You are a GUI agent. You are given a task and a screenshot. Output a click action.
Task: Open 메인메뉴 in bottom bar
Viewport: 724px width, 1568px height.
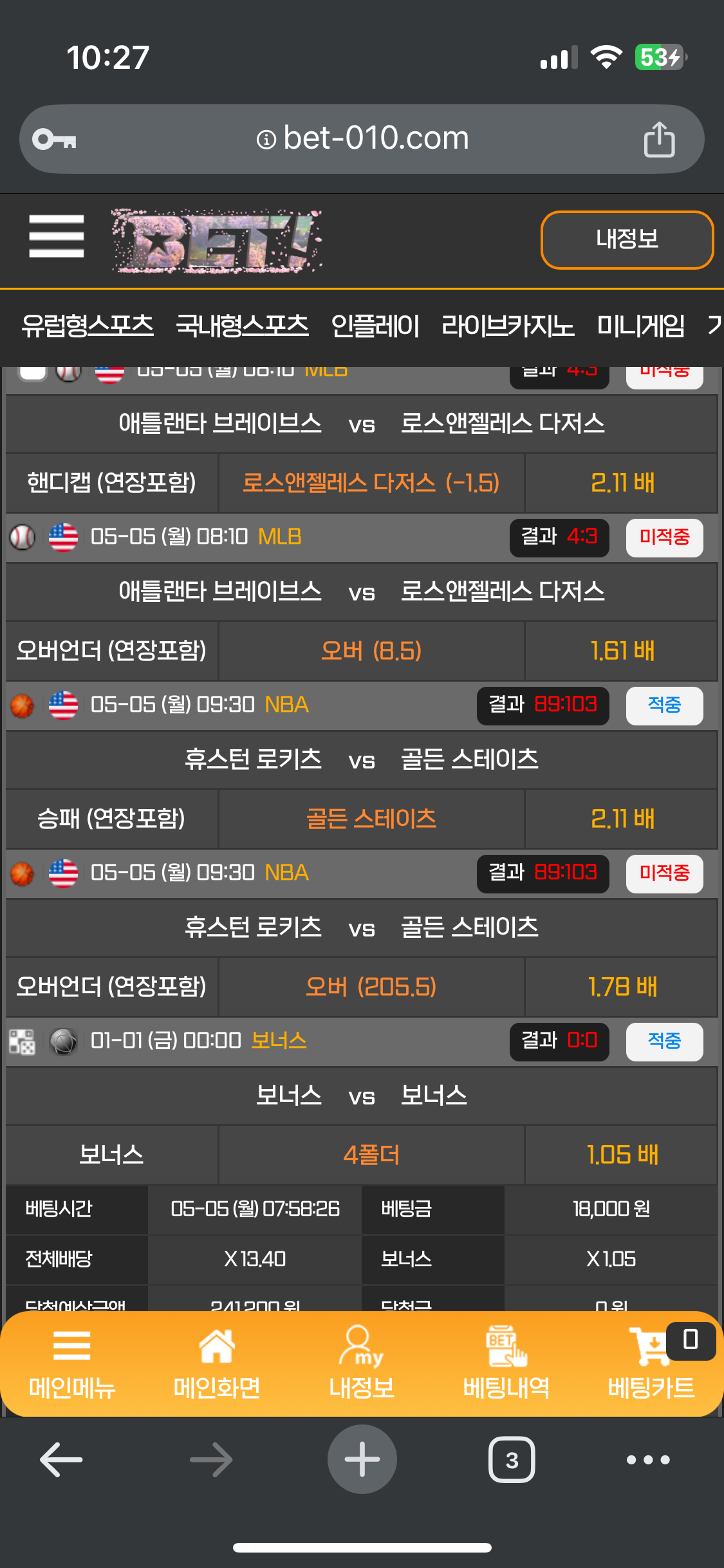pyautogui.click(x=72, y=1363)
